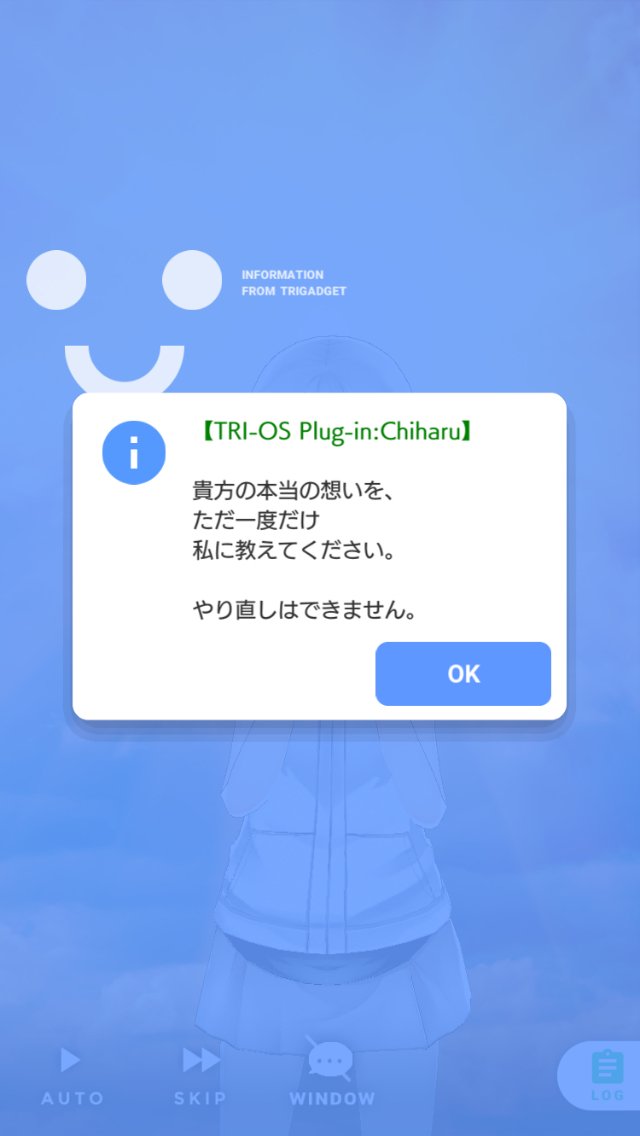Viewport: 640px width, 1136px height.
Task: Open the dialogue LOG
Action: 606,1076
